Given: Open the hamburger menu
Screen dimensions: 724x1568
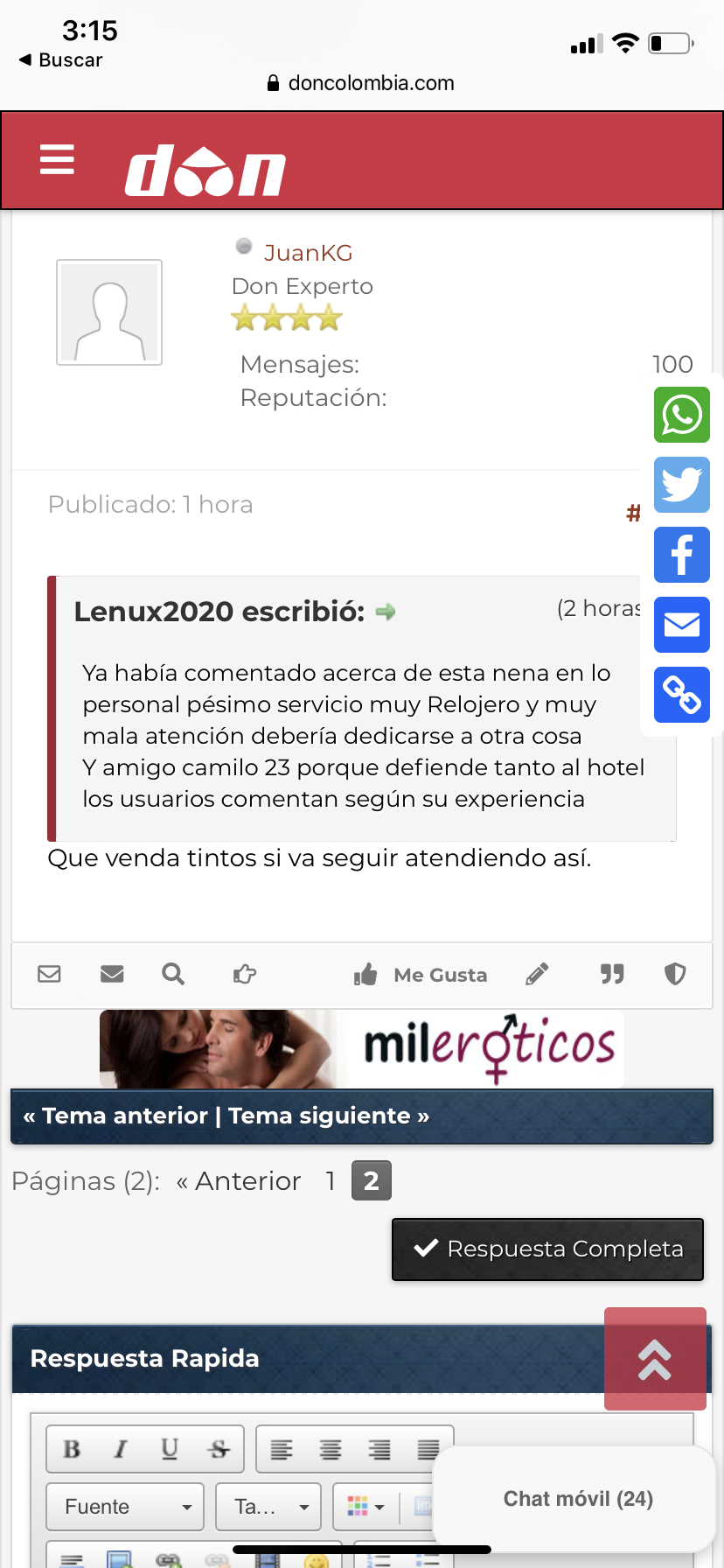Looking at the screenshot, I should coord(57,160).
